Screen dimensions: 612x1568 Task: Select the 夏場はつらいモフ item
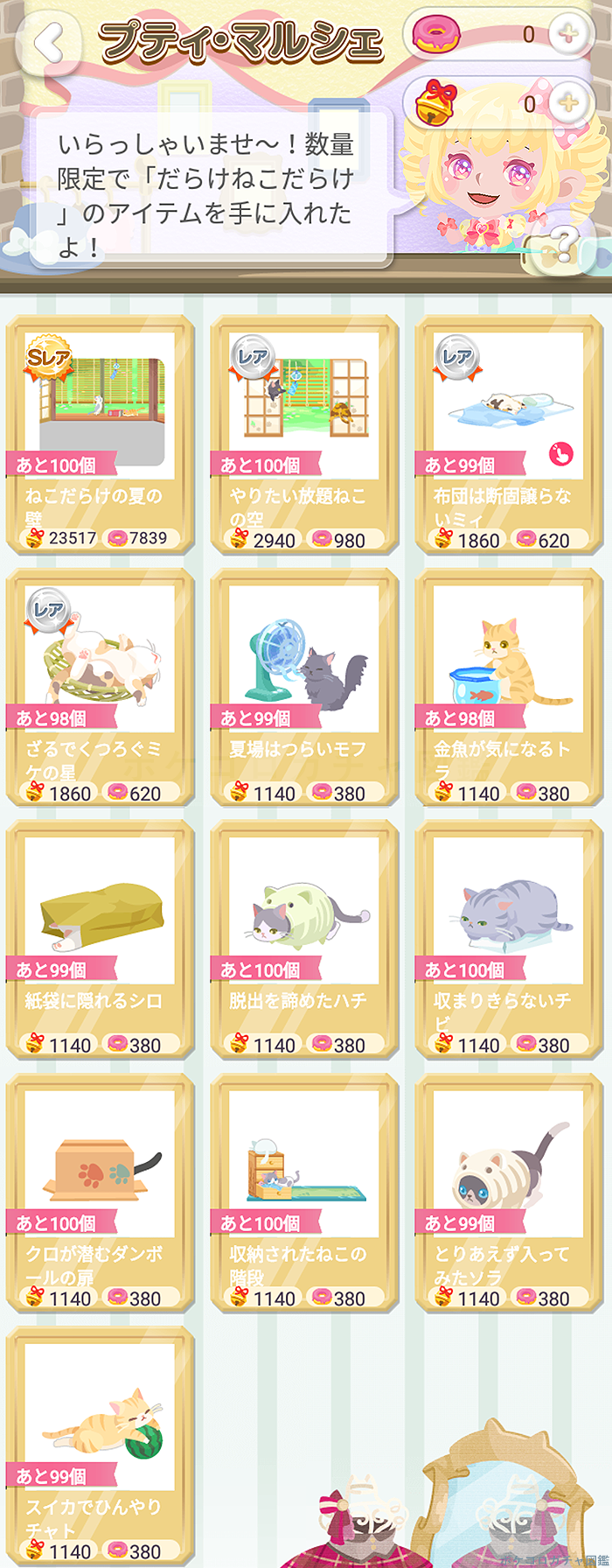(x=304, y=687)
